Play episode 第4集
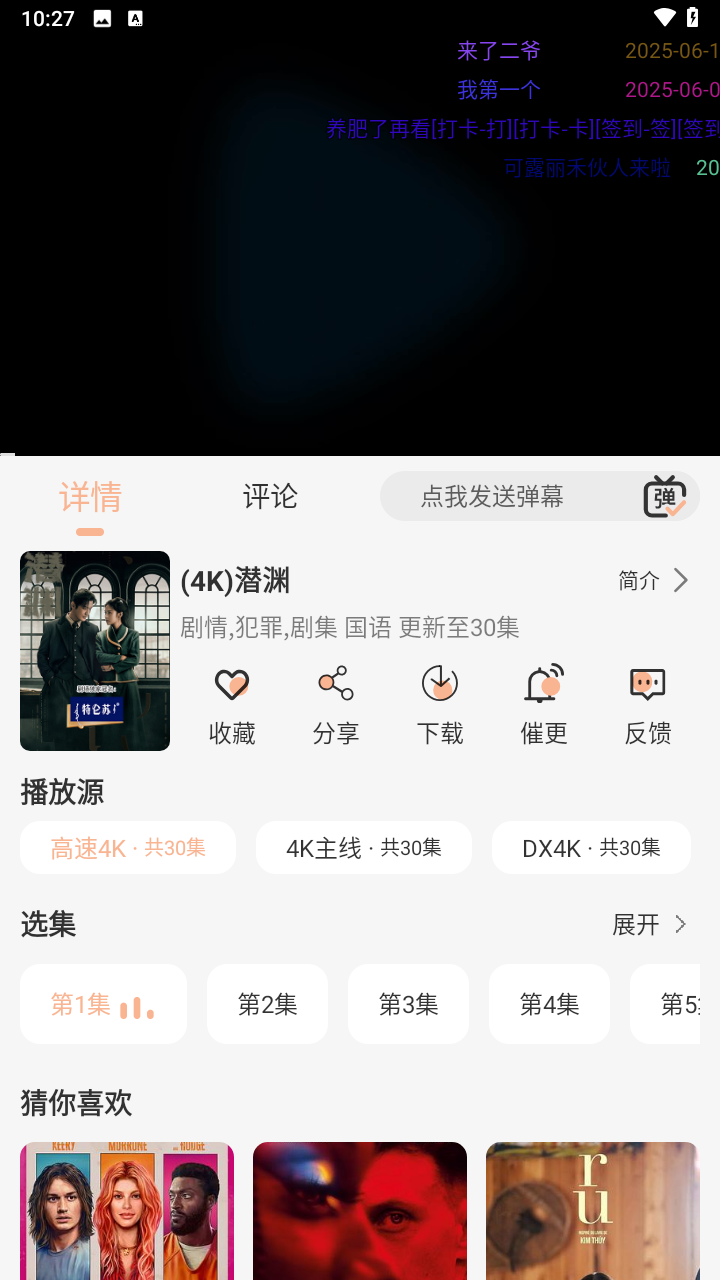This screenshot has width=720, height=1280. (x=549, y=1004)
